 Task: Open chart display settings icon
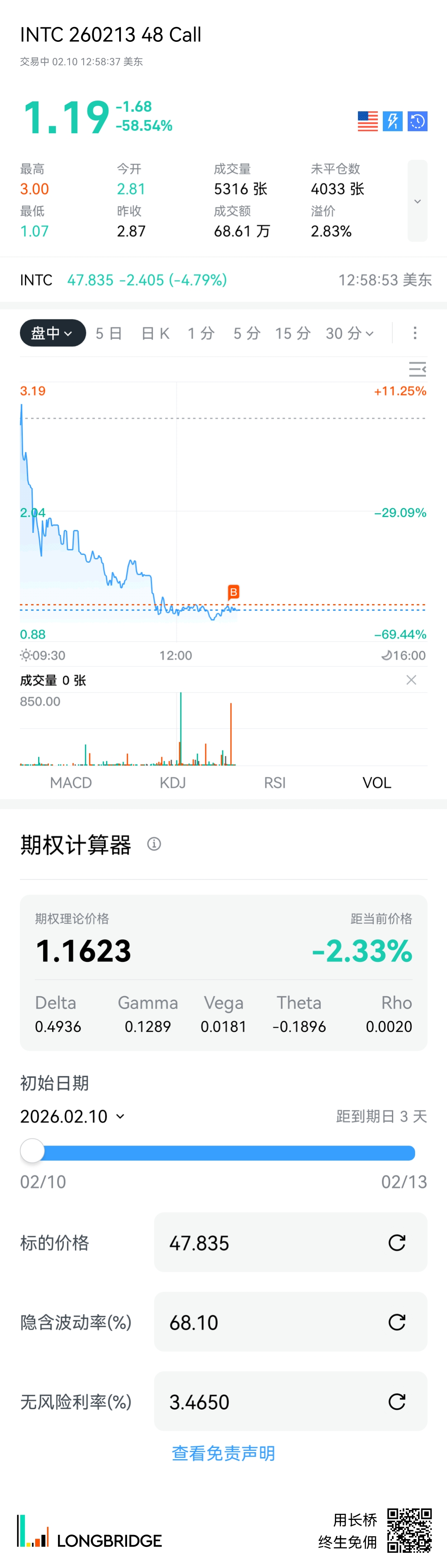(417, 369)
